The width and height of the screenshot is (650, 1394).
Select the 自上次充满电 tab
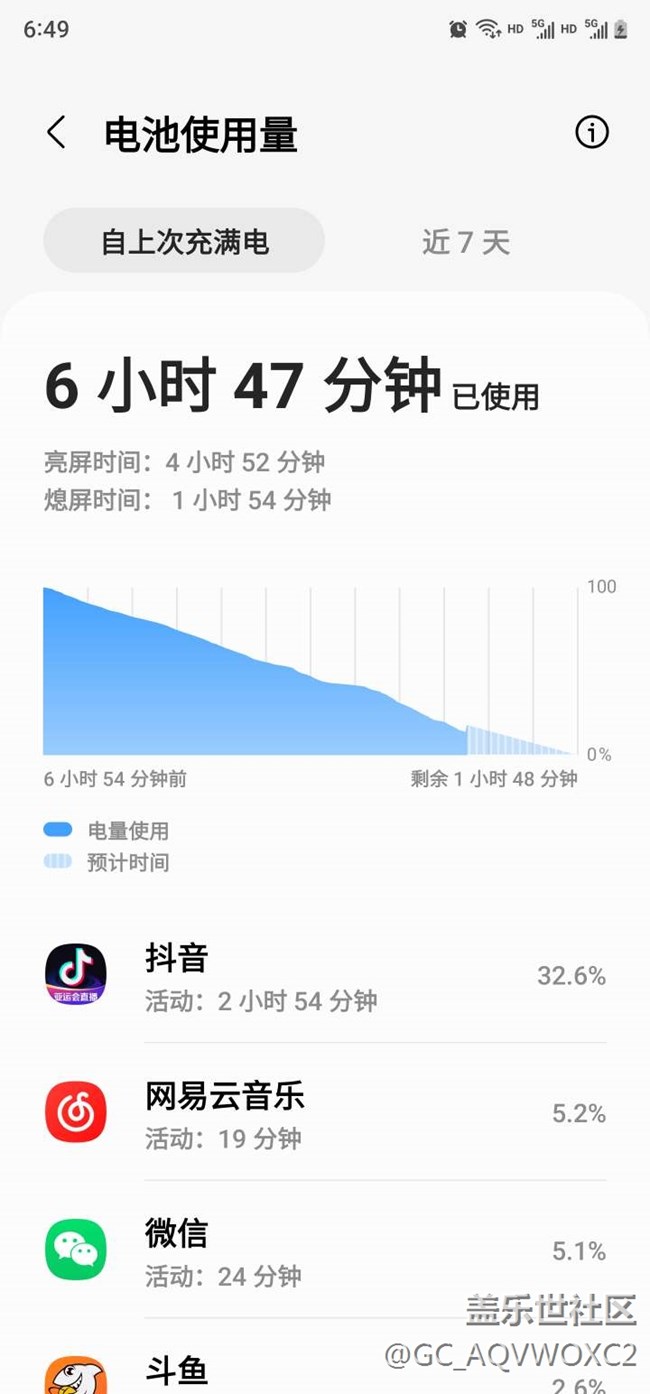[x=184, y=241]
